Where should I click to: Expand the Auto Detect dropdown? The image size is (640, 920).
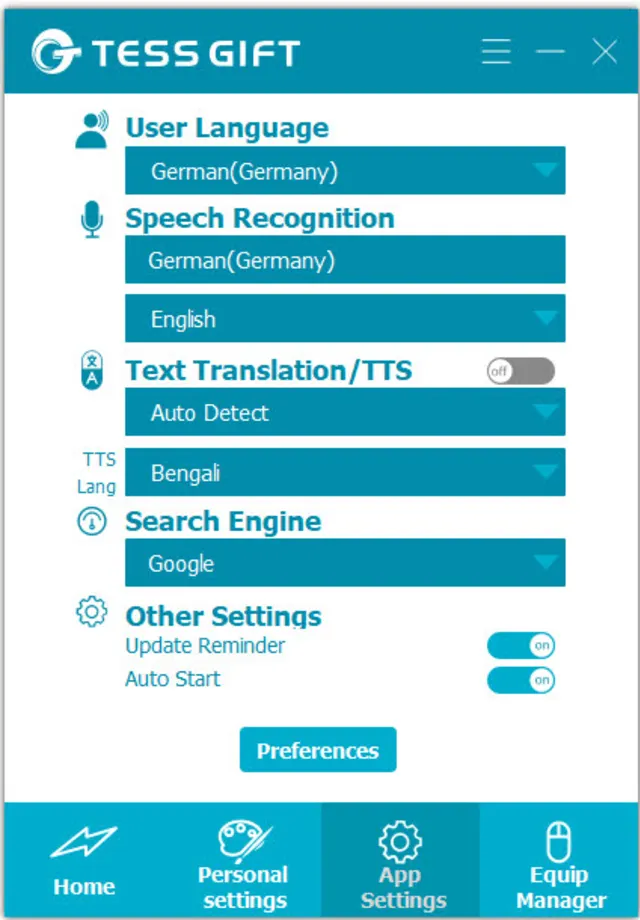point(345,412)
